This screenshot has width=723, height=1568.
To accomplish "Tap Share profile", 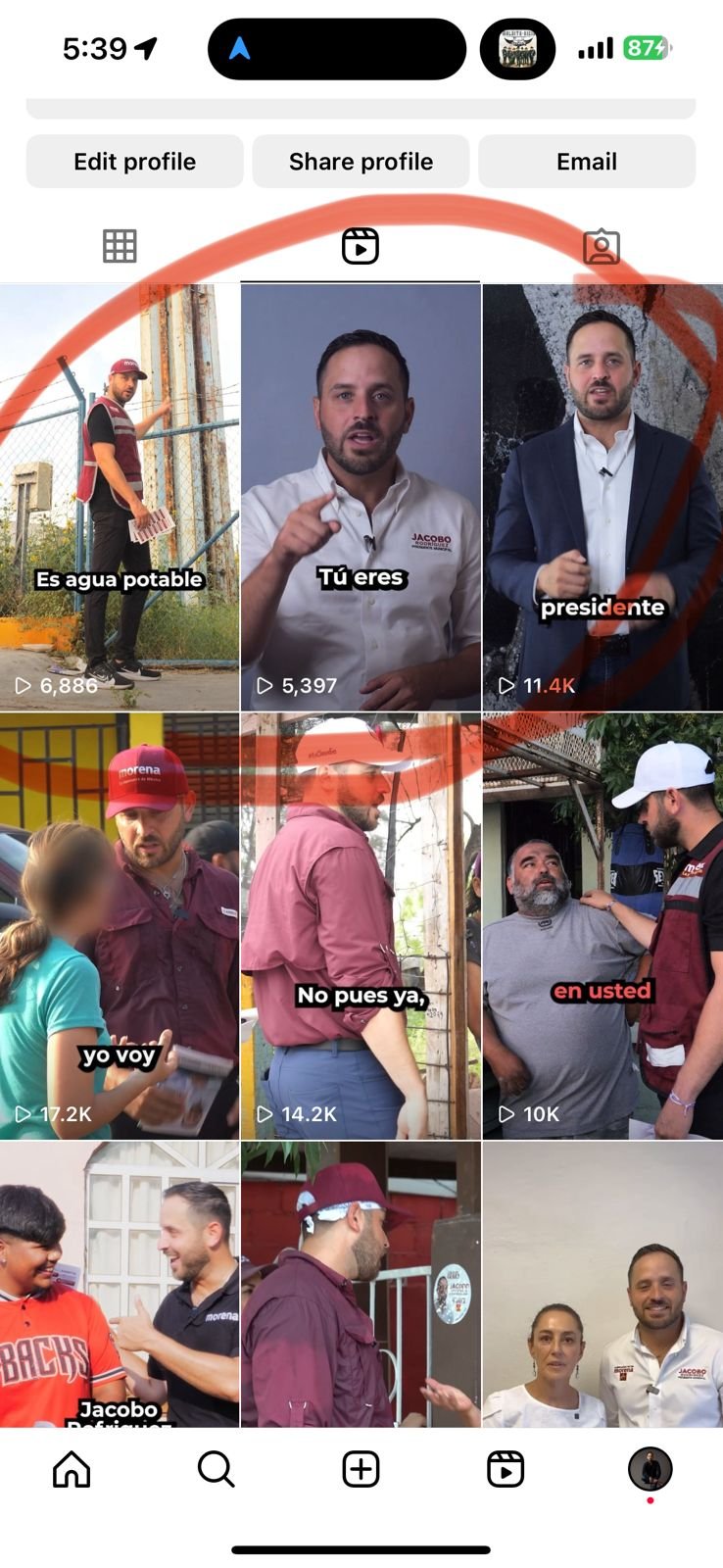I will click(x=361, y=162).
